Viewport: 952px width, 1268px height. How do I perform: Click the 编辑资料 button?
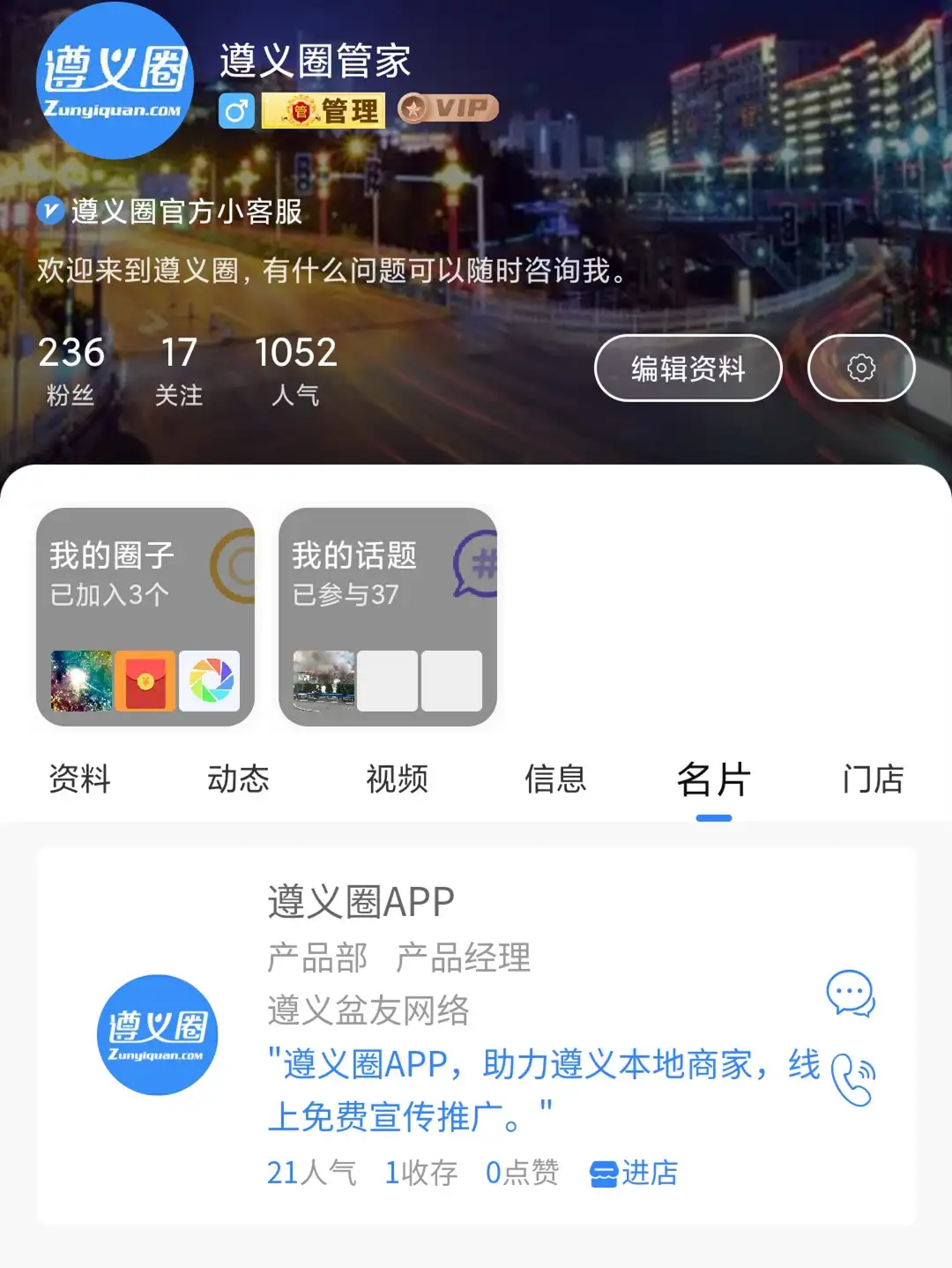(688, 368)
